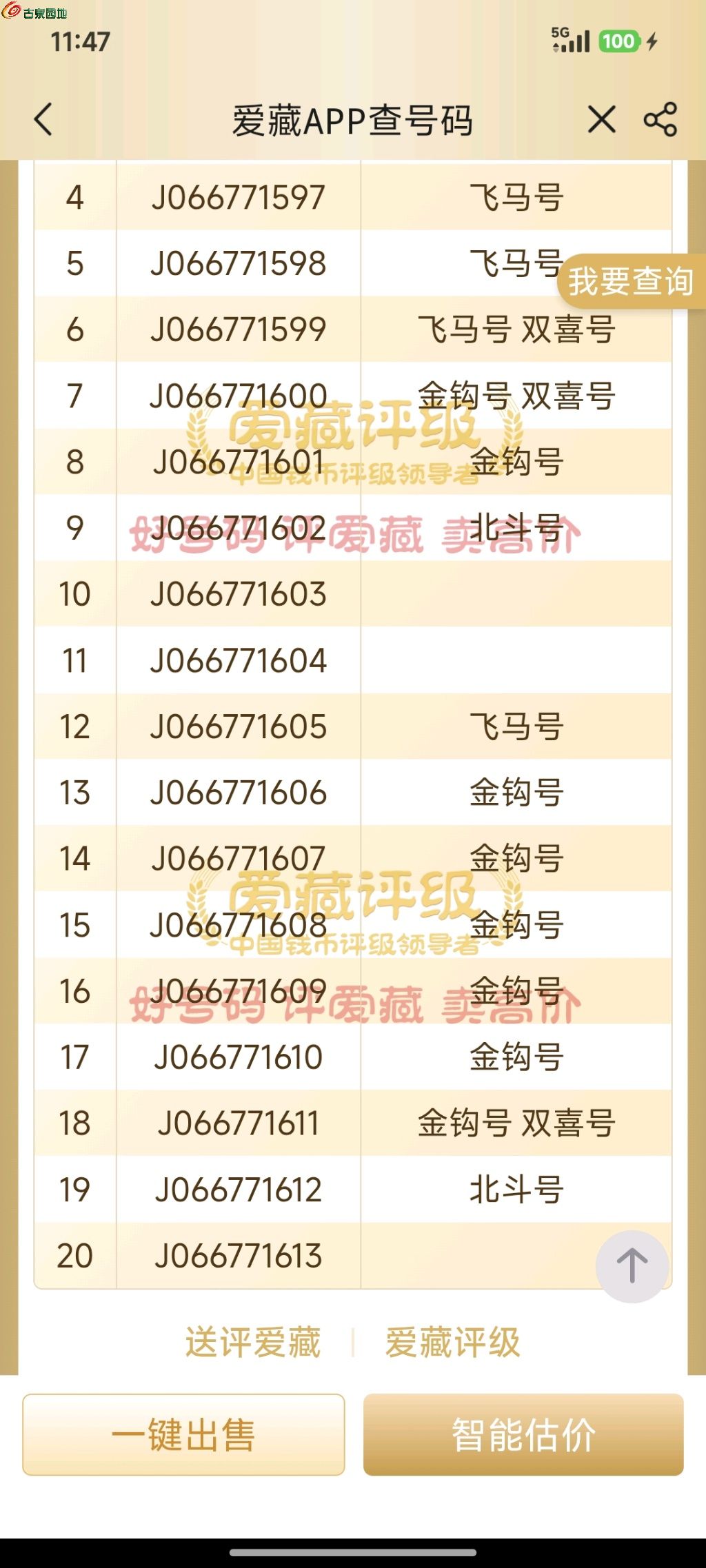Screen dimensions: 706x1568
Task: Get a 智能估价 valuation
Action: 523,1435
